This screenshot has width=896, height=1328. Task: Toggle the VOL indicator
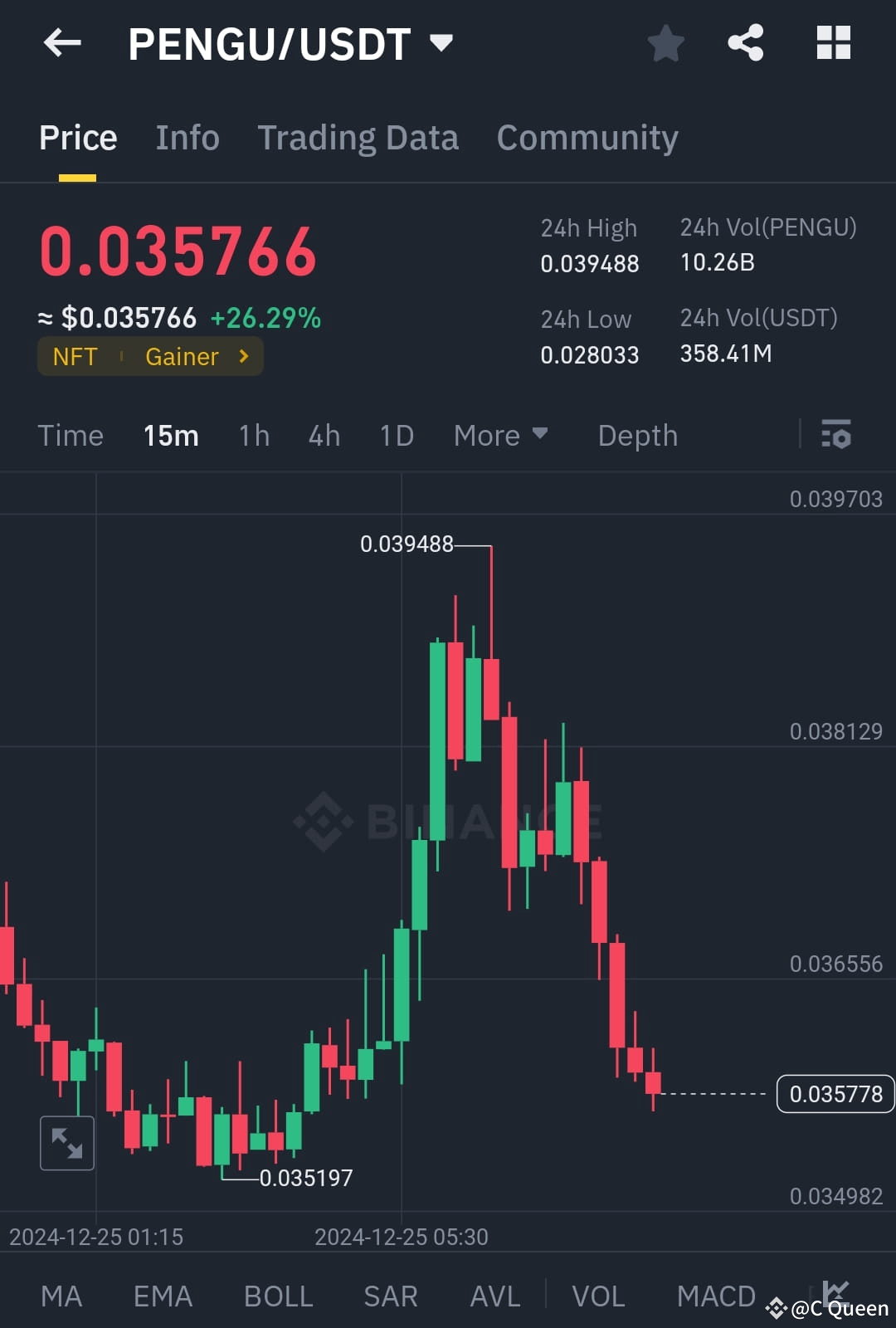(599, 1295)
